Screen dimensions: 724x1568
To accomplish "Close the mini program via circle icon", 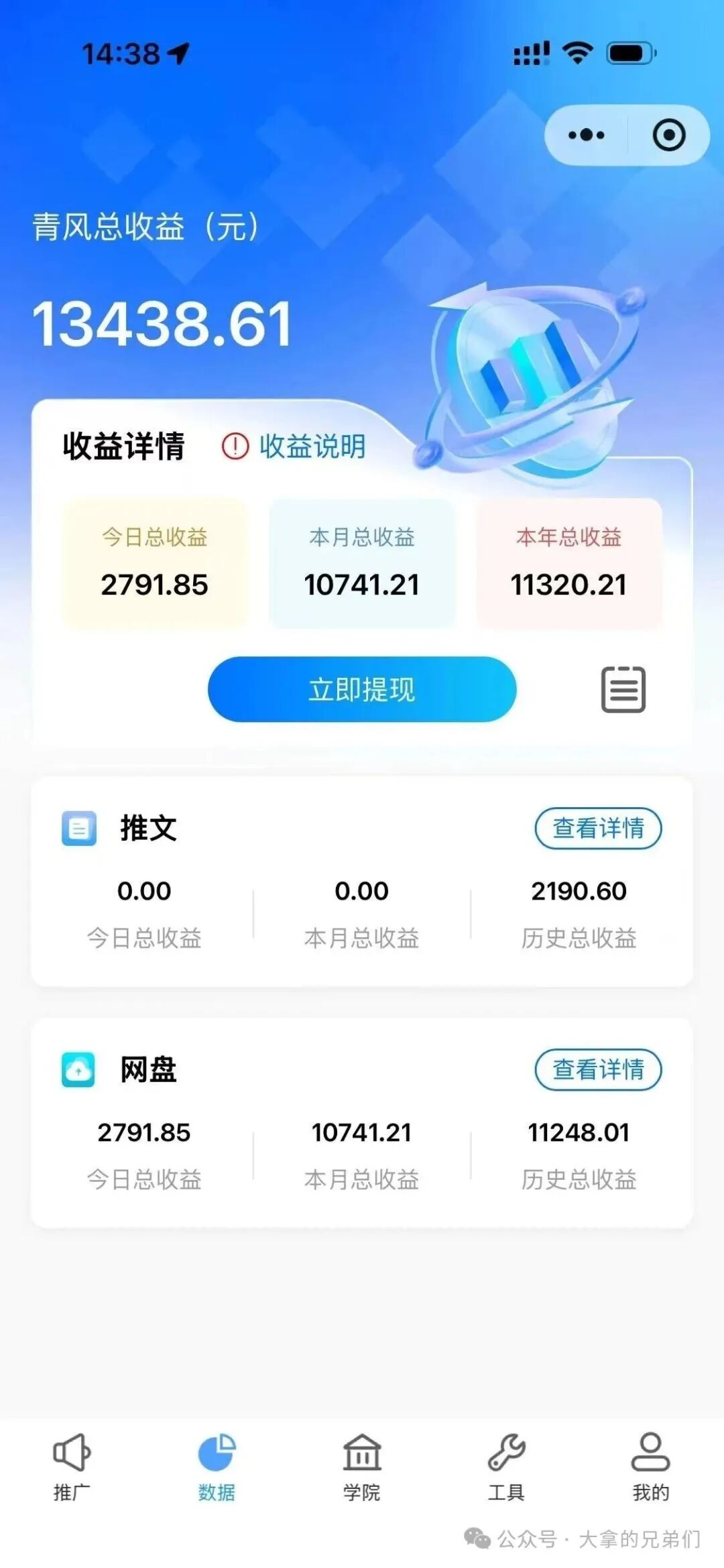I will tap(668, 135).
